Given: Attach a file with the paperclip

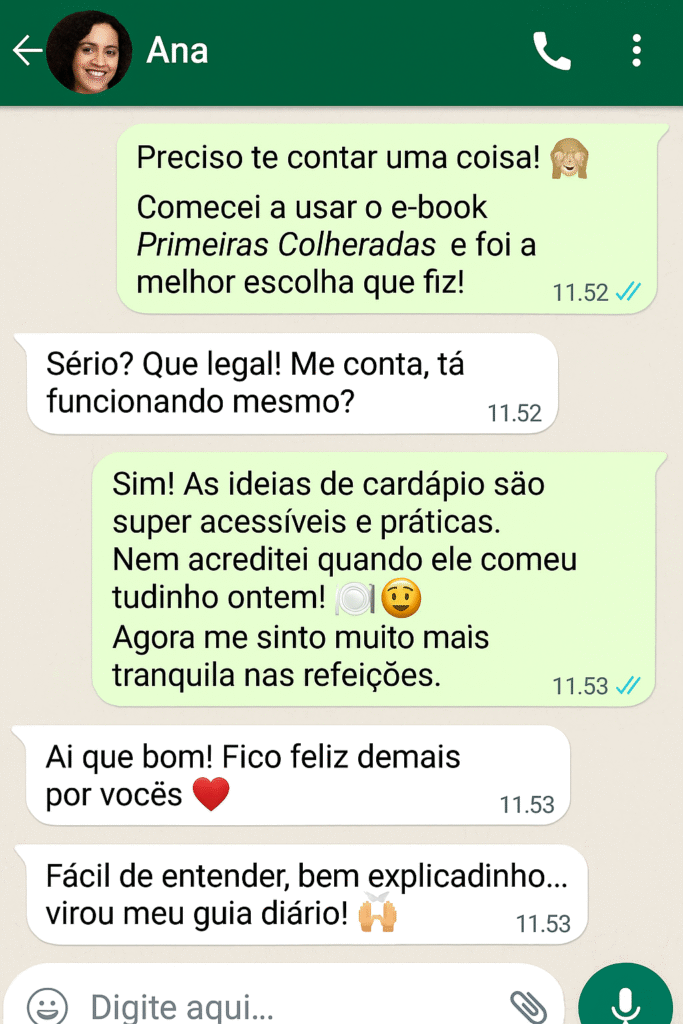Looking at the screenshot, I should [527, 1006].
